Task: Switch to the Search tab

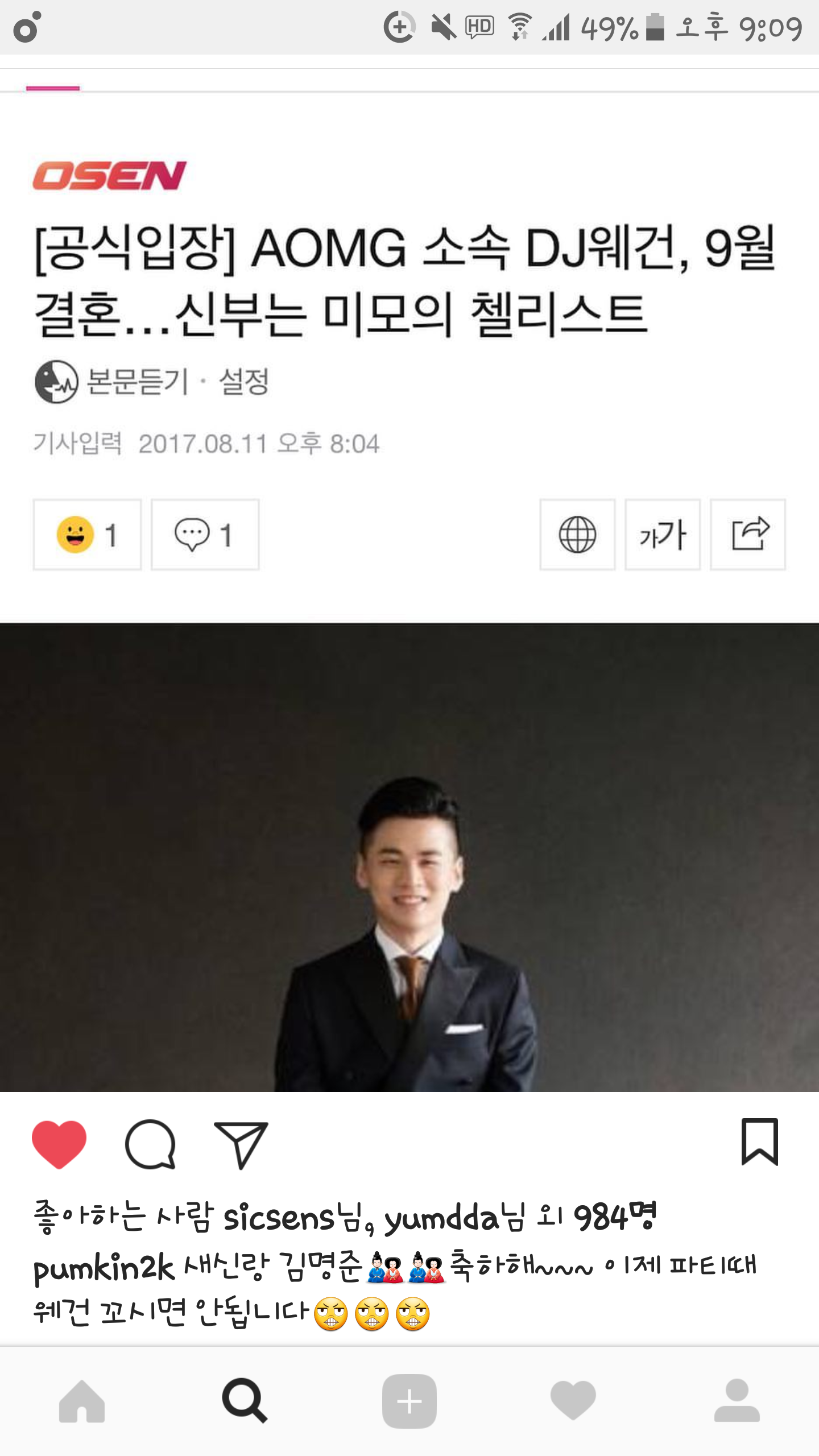Action: coord(245,1401)
